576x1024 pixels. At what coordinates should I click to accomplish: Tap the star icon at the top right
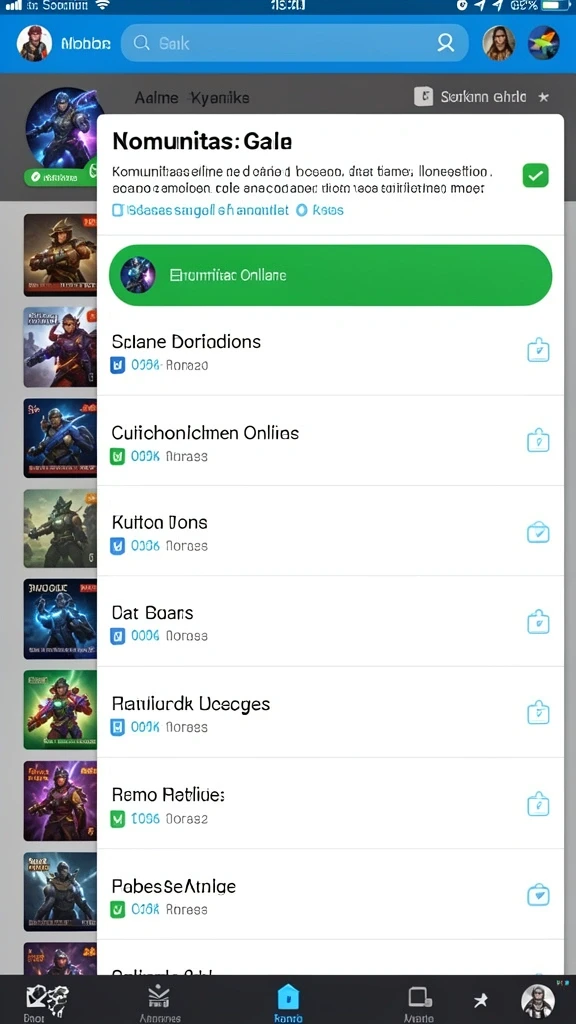pyautogui.click(x=543, y=97)
